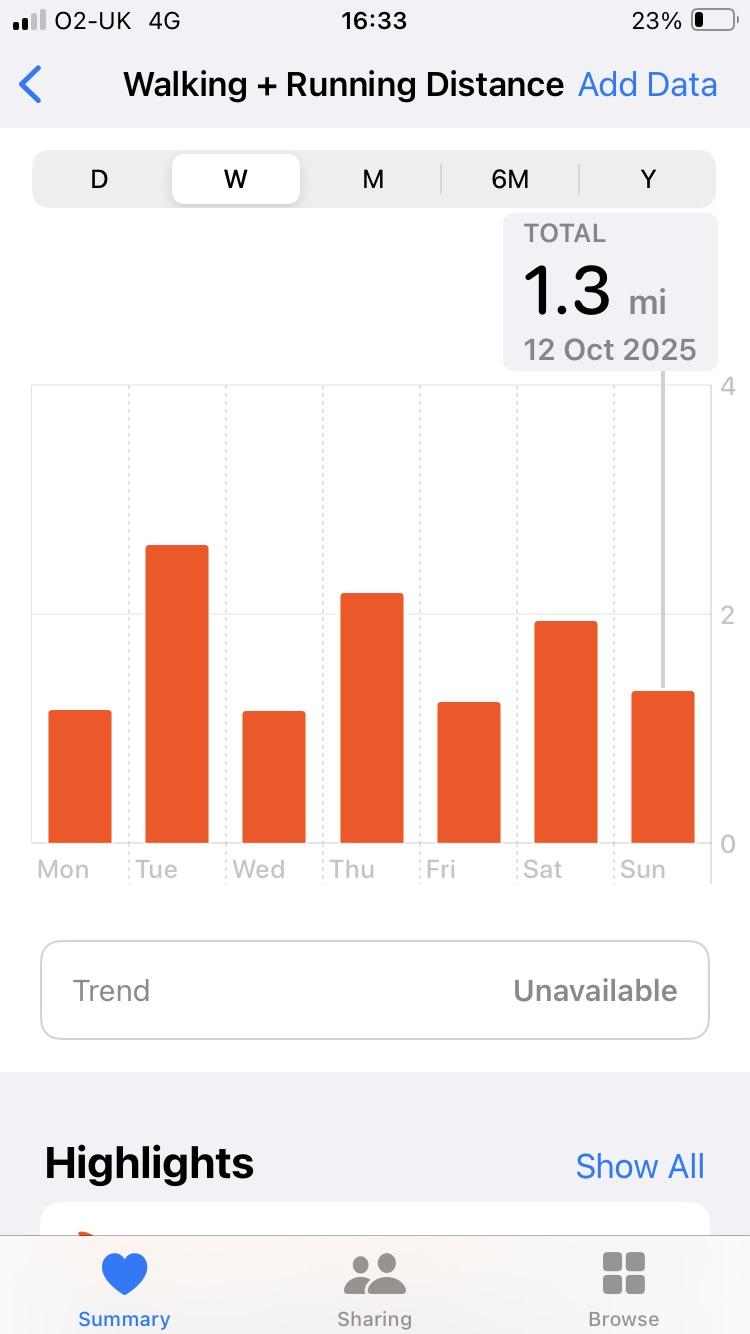The image size is (750, 1334).
Task: Switch to the yearly view (Y)
Action: pyautogui.click(x=648, y=179)
